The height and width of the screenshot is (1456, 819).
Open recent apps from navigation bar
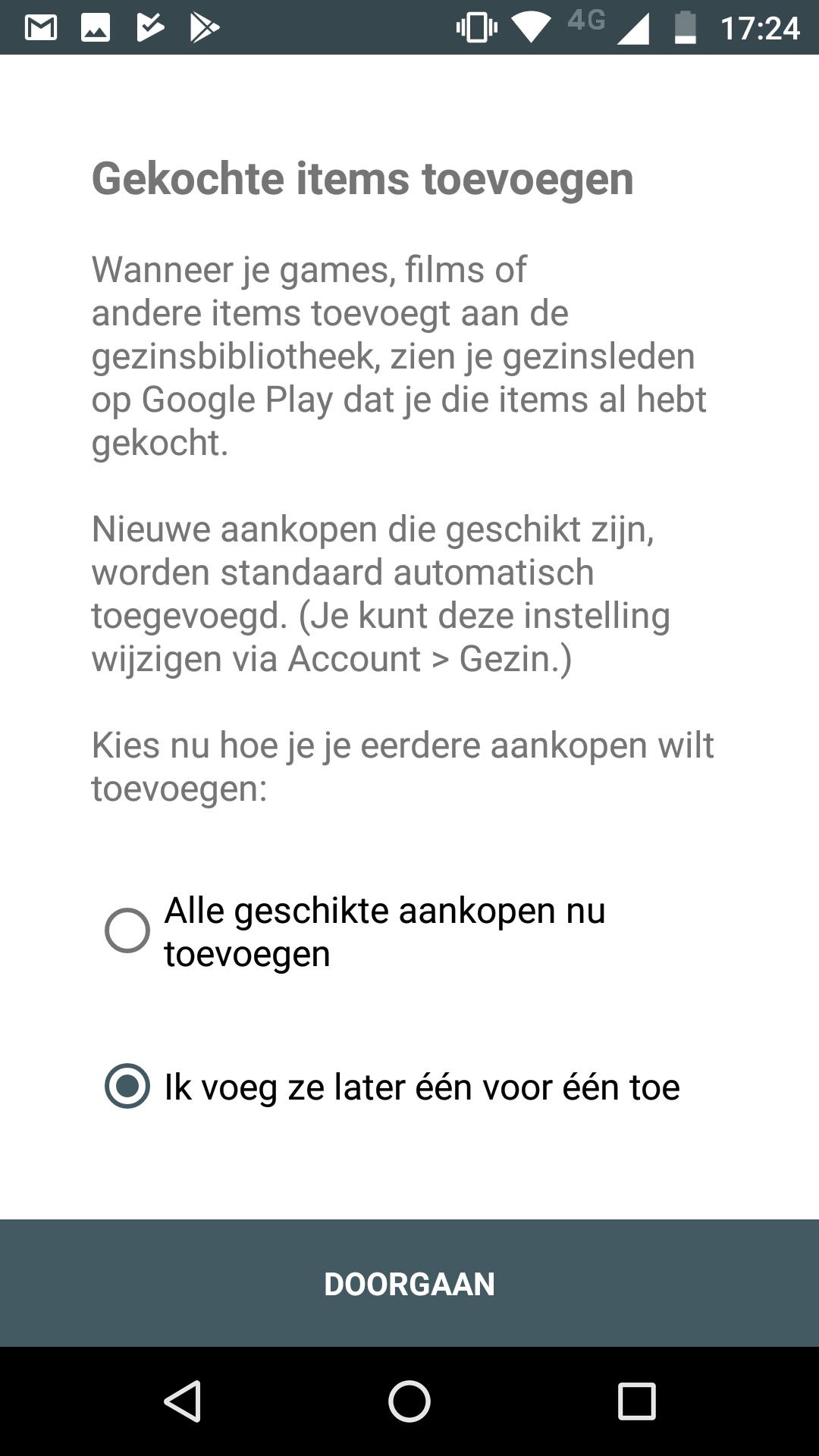pos(636,1401)
